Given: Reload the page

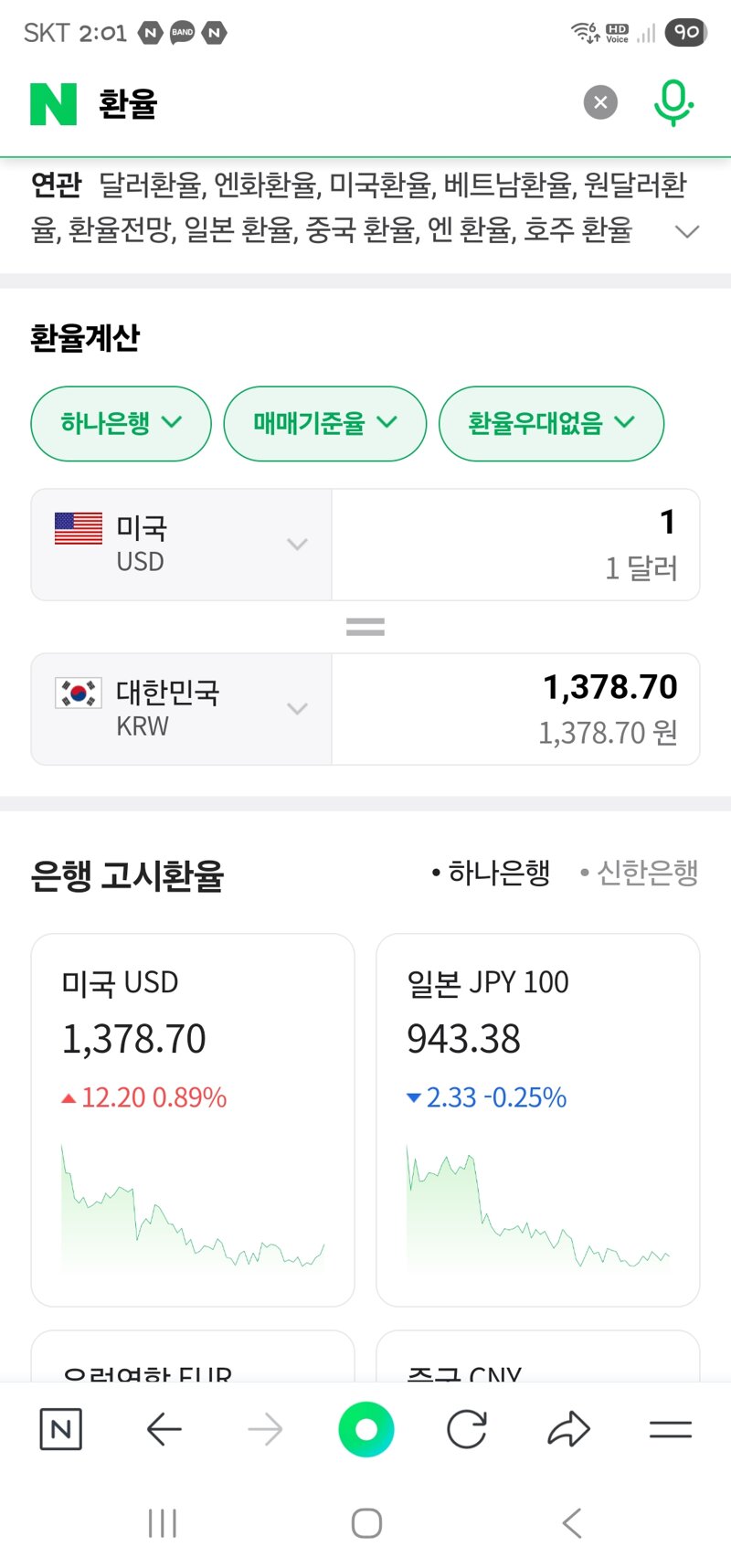Looking at the screenshot, I should click(x=467, y=1429).
